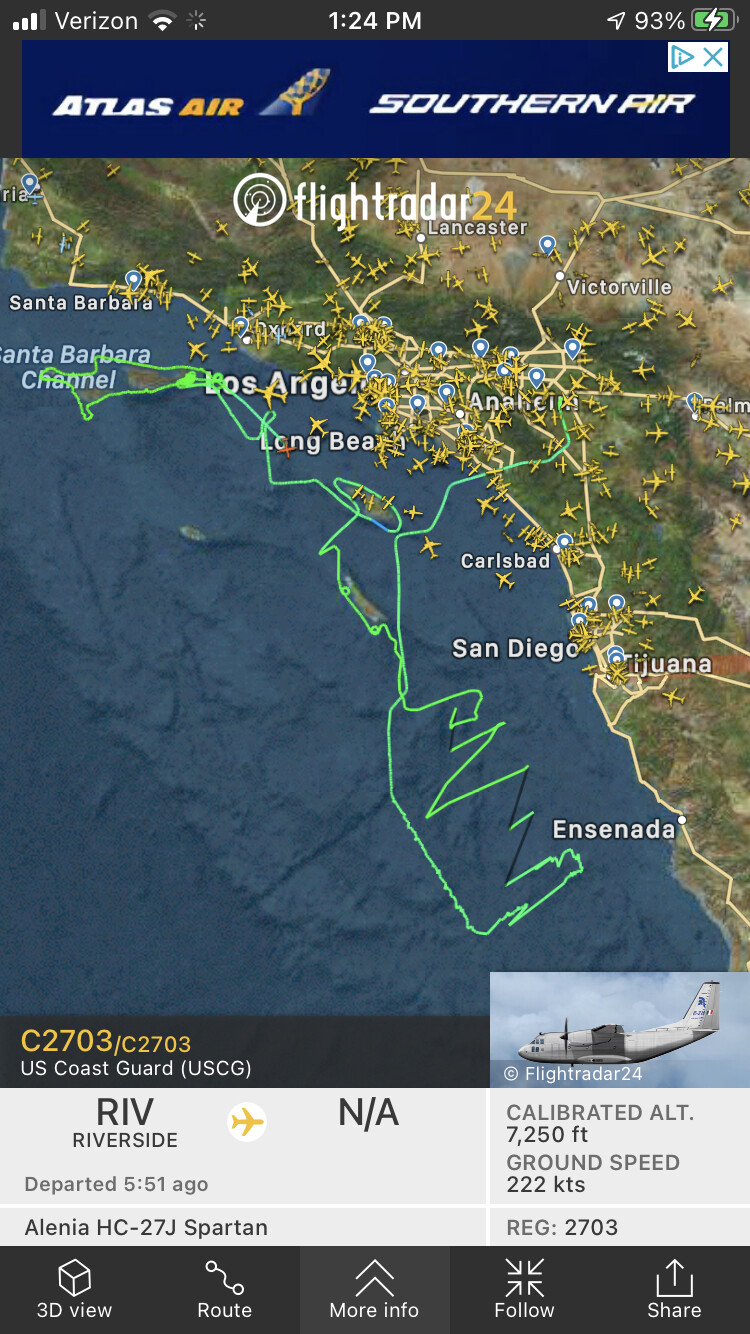Open the ad info icon
This screenshot has height=1334, width=750.
(x=683, y=57)
